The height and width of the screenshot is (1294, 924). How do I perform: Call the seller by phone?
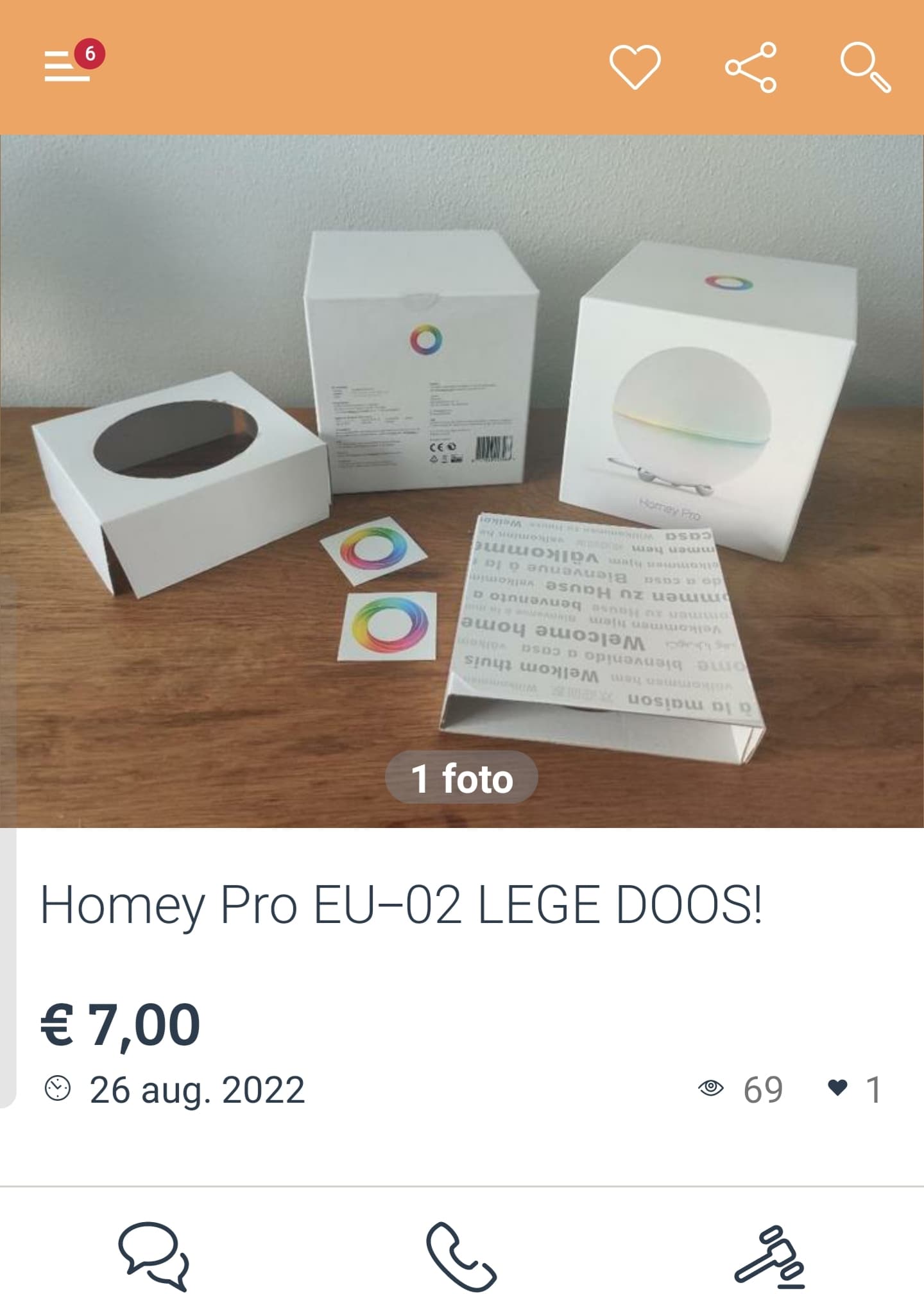coord(461,1256)
